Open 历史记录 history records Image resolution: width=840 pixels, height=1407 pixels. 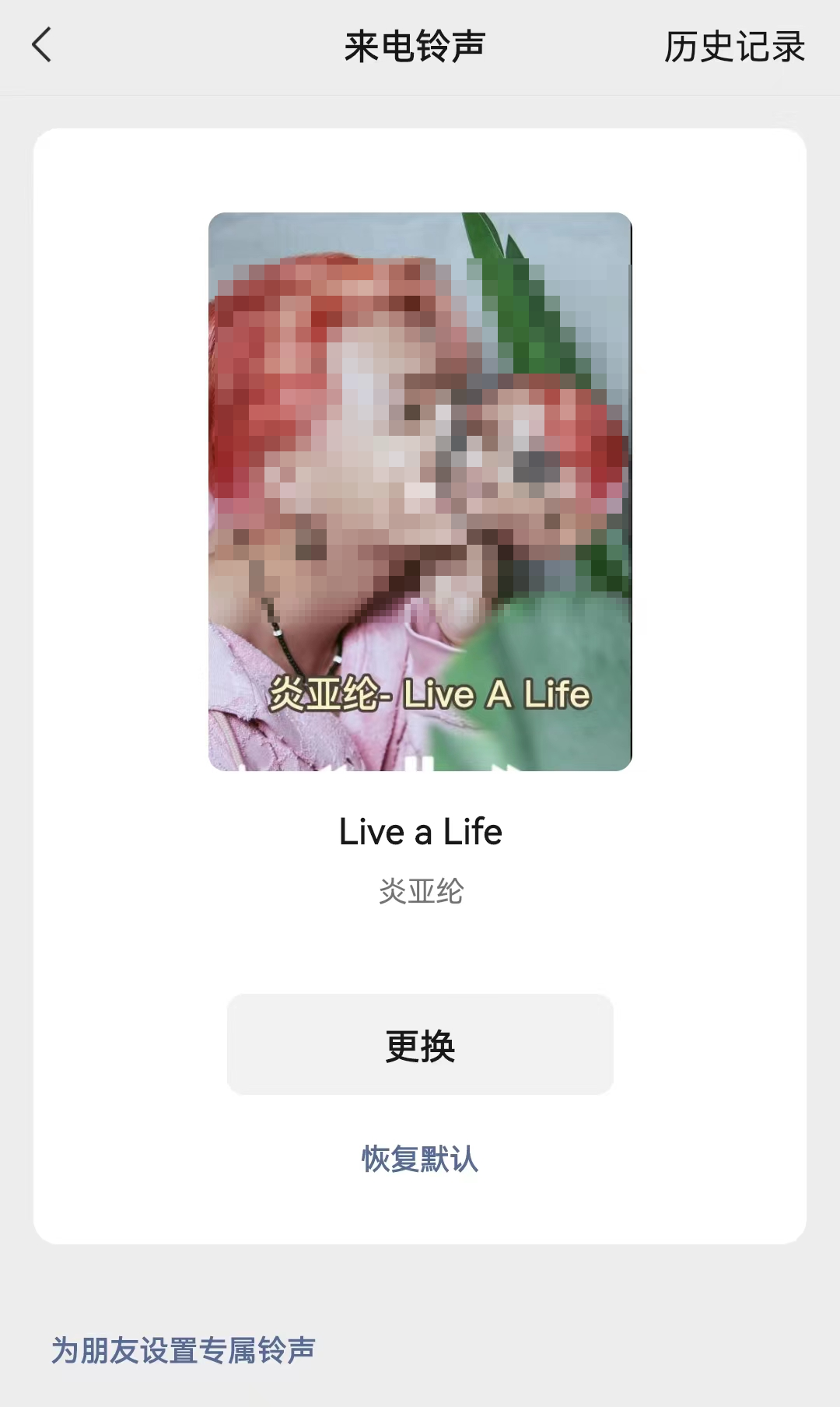(734, 47)
